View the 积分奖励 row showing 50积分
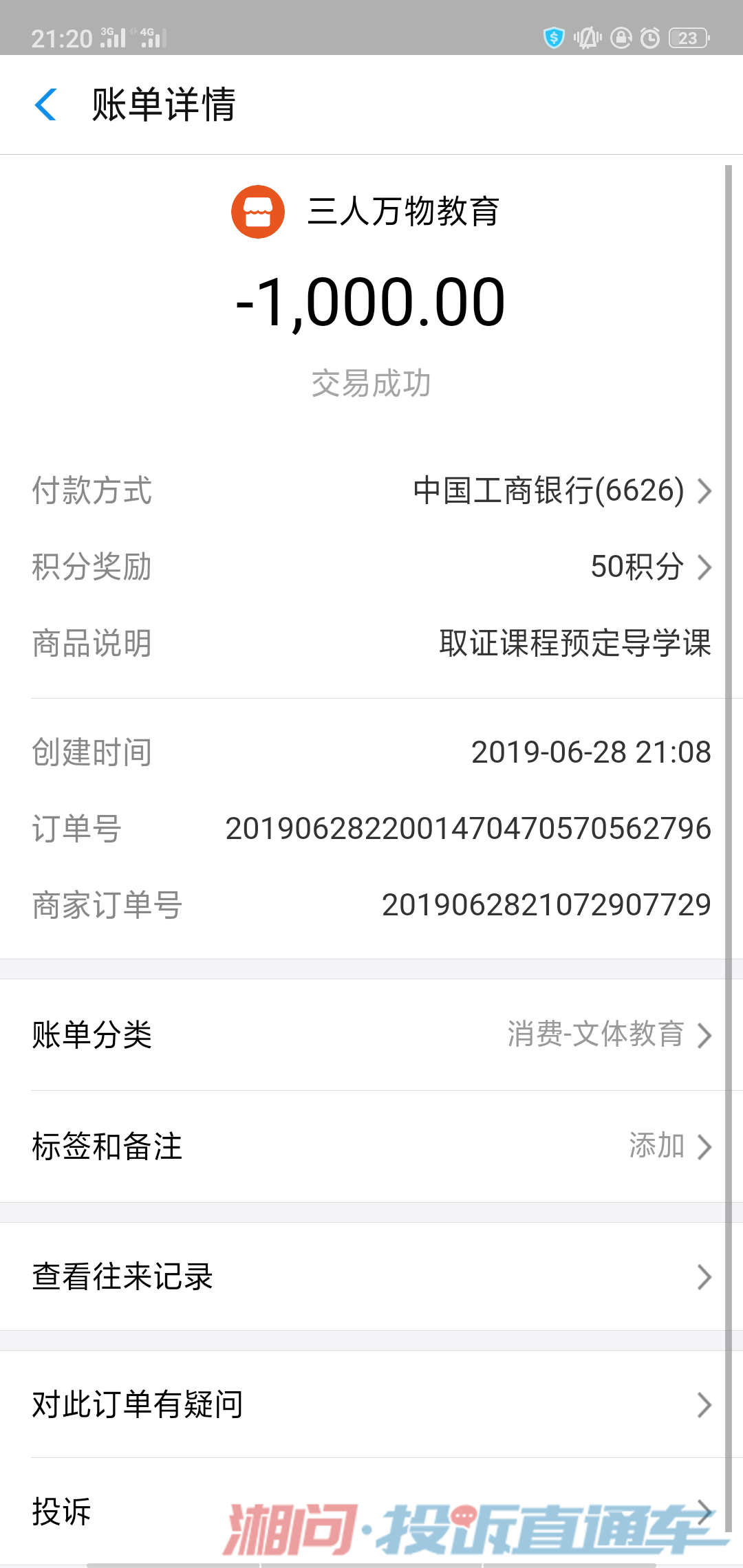Image resolution: width=743 pixels, height=1568 pixels. (x=371, y=567)
